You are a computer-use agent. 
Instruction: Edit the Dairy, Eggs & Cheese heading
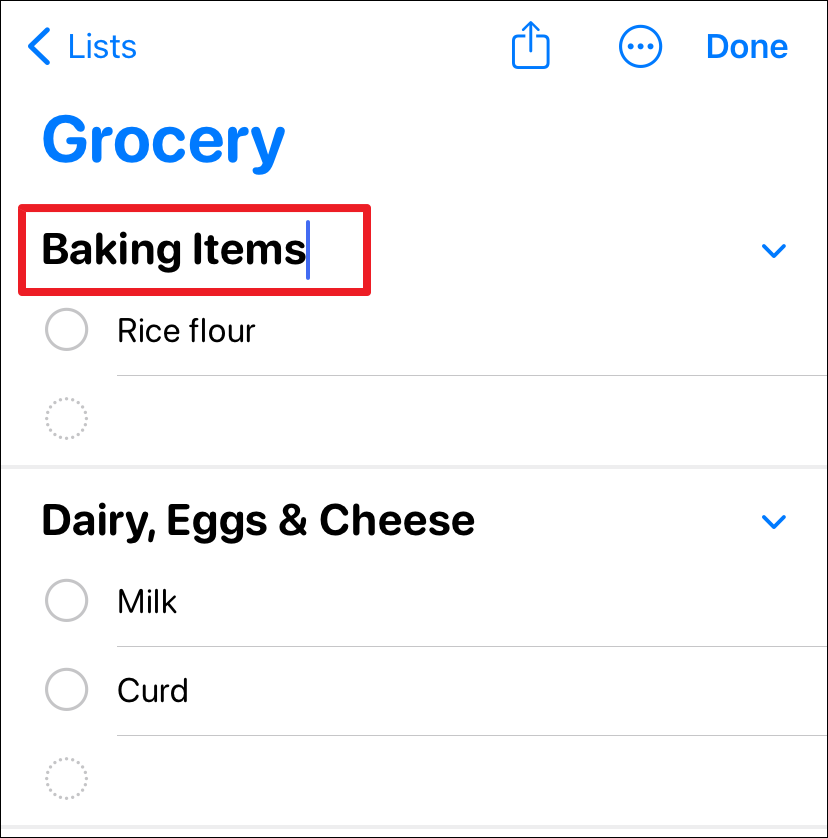coord(258,521)
